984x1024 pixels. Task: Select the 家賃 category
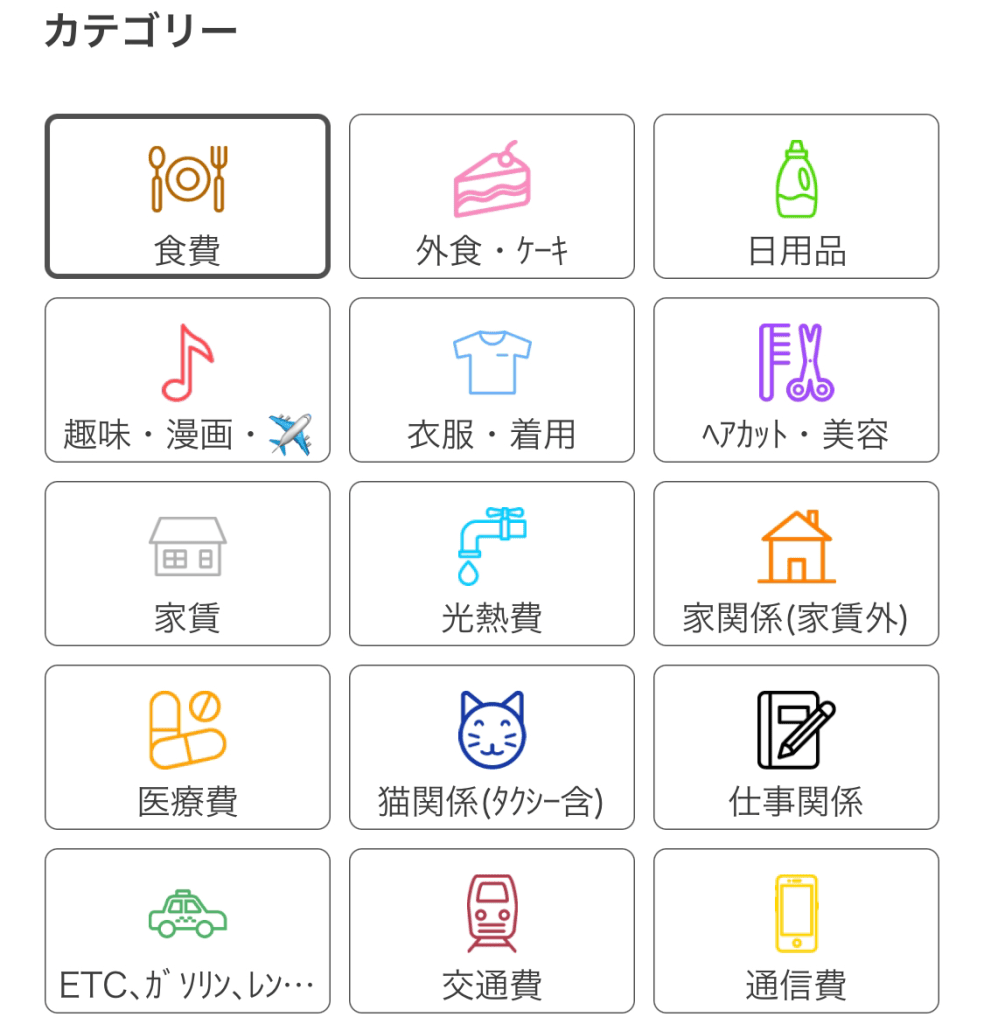click(x=187, y=564)
